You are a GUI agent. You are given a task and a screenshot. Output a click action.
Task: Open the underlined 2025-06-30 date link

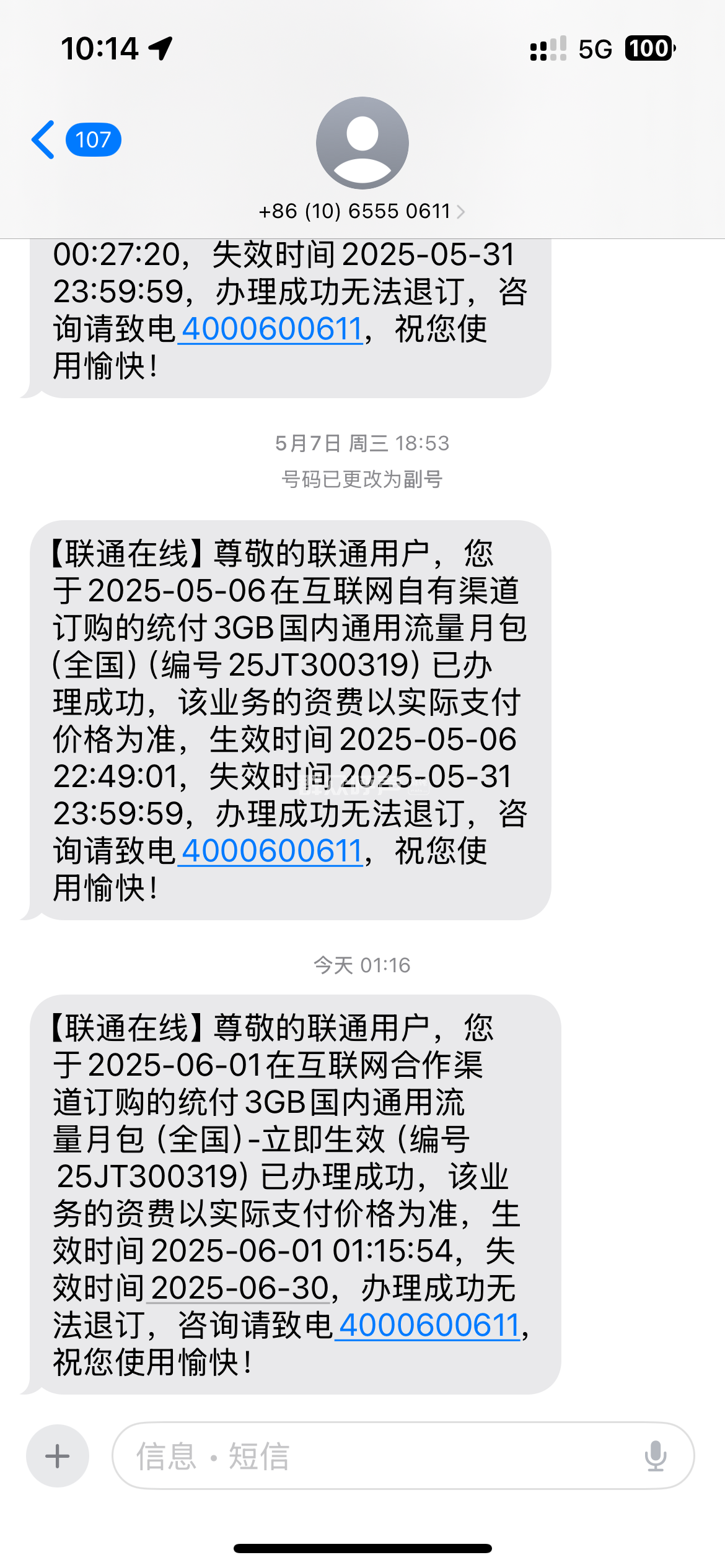(239, 1288)
